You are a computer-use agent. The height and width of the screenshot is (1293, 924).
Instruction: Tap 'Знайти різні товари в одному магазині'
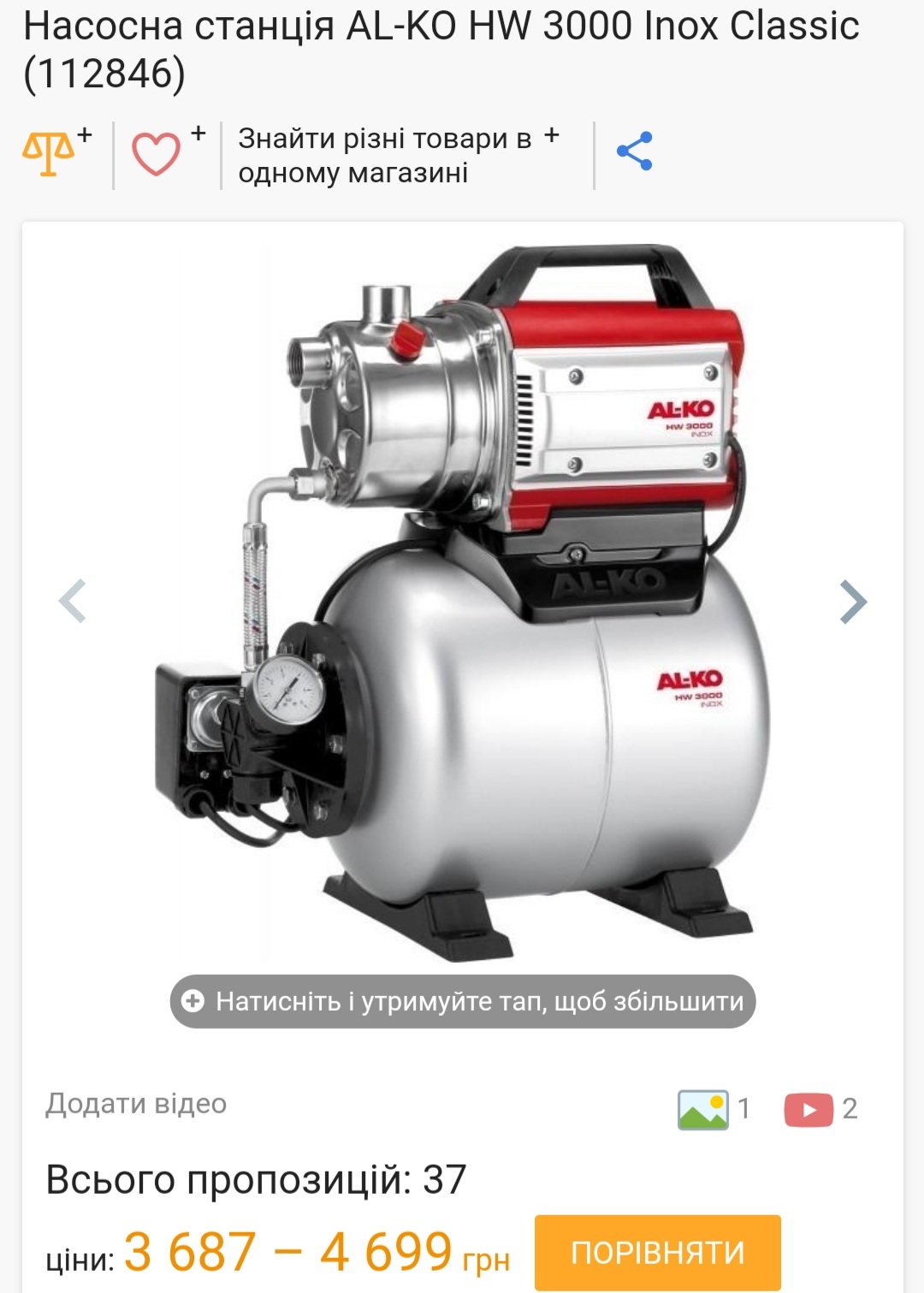tap(383, 155)
